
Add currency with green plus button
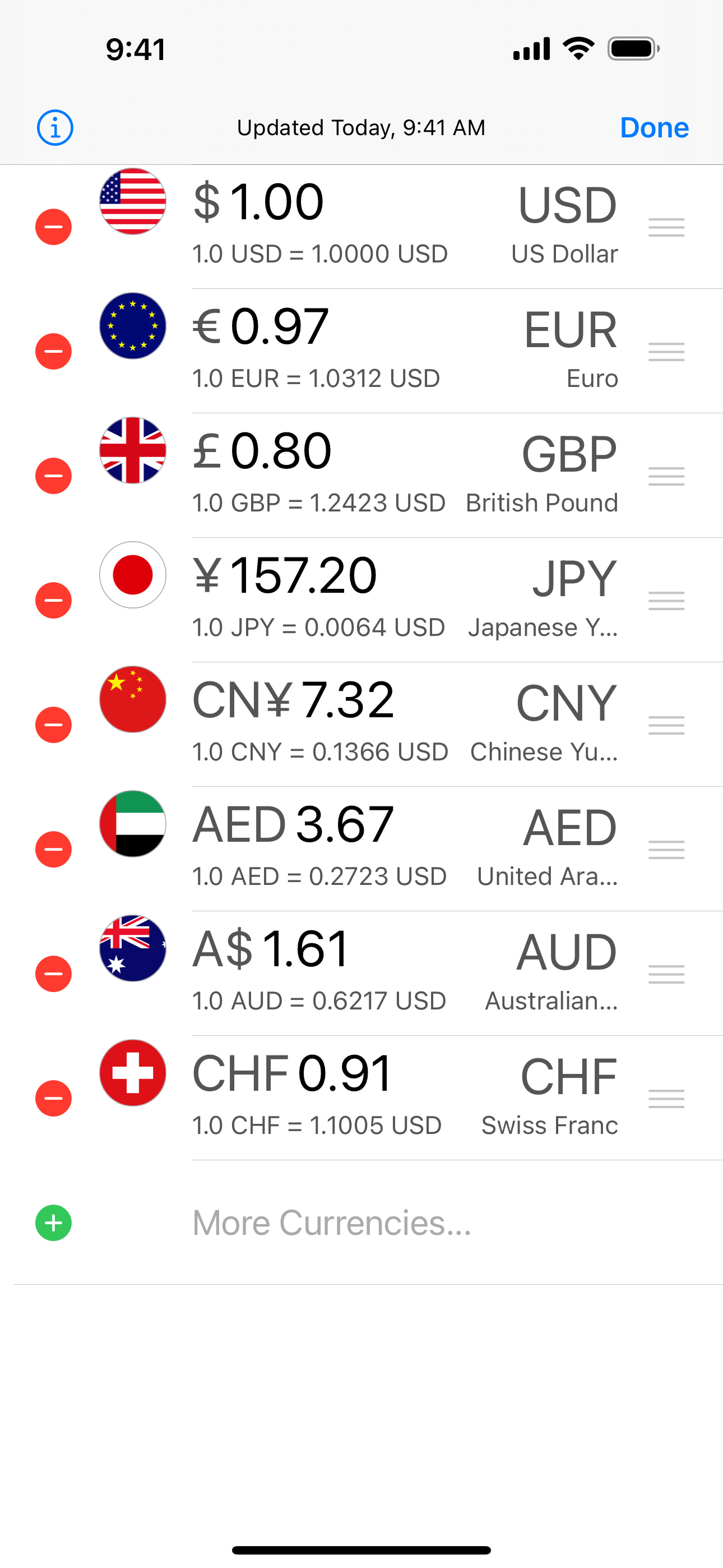pos(54,1223)
